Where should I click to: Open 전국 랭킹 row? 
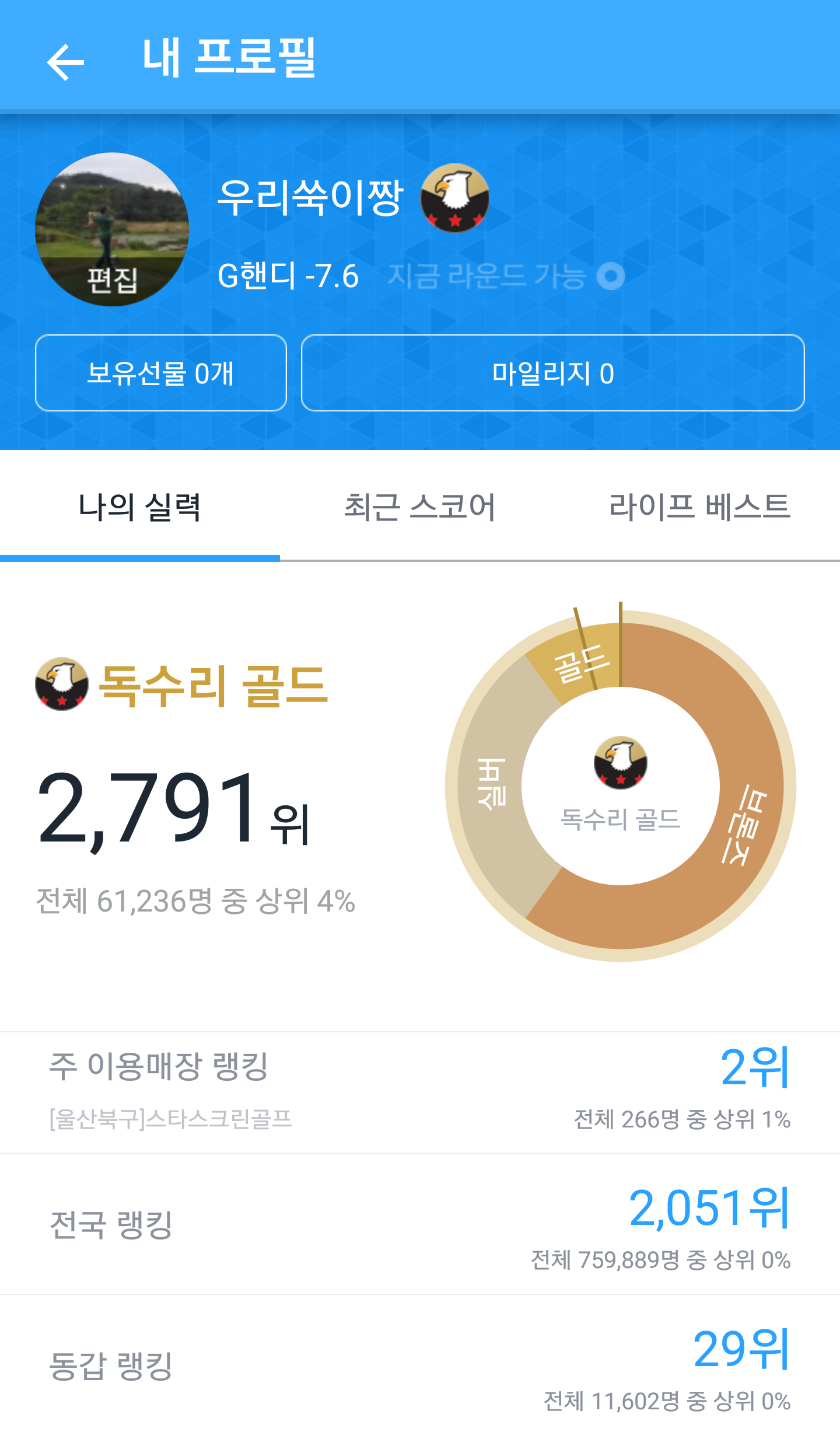tap(420, 1224)
